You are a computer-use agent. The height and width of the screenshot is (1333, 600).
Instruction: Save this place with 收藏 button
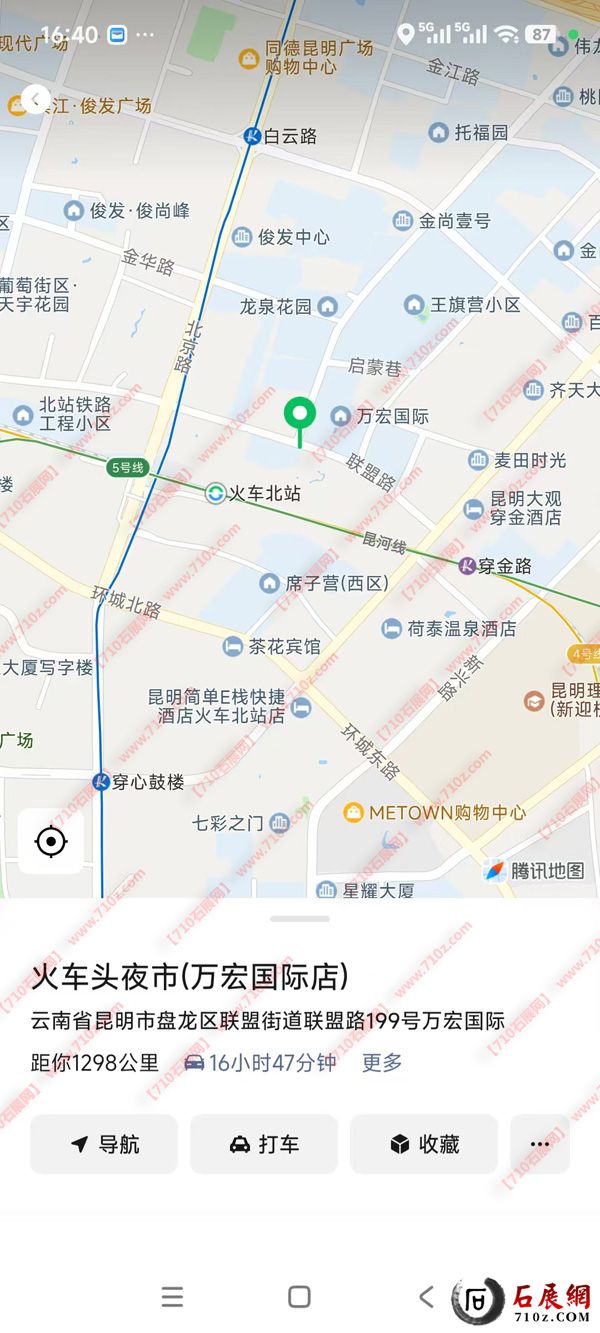pyautogui.click(x=424, y=1144)
